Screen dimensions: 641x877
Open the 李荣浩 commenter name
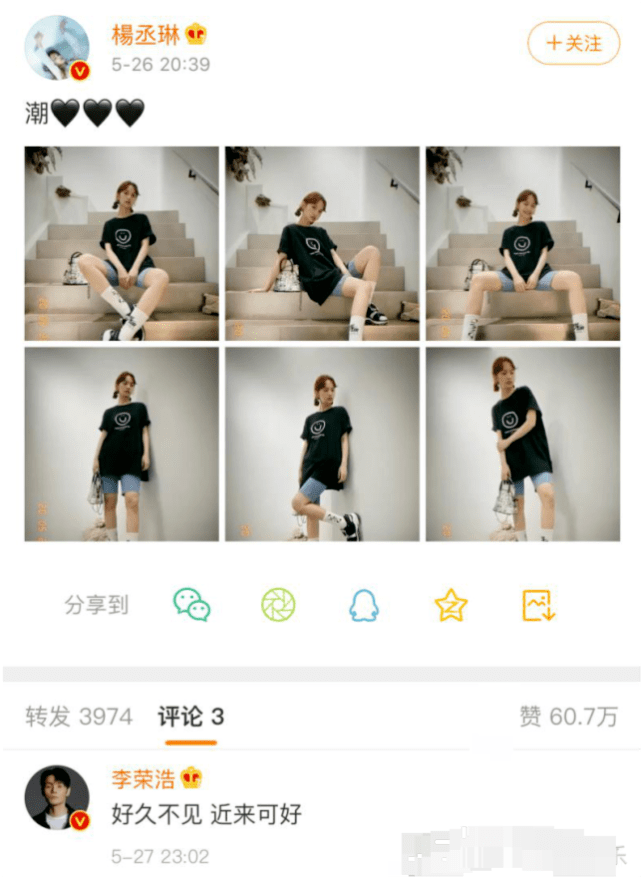coord(142,779)
